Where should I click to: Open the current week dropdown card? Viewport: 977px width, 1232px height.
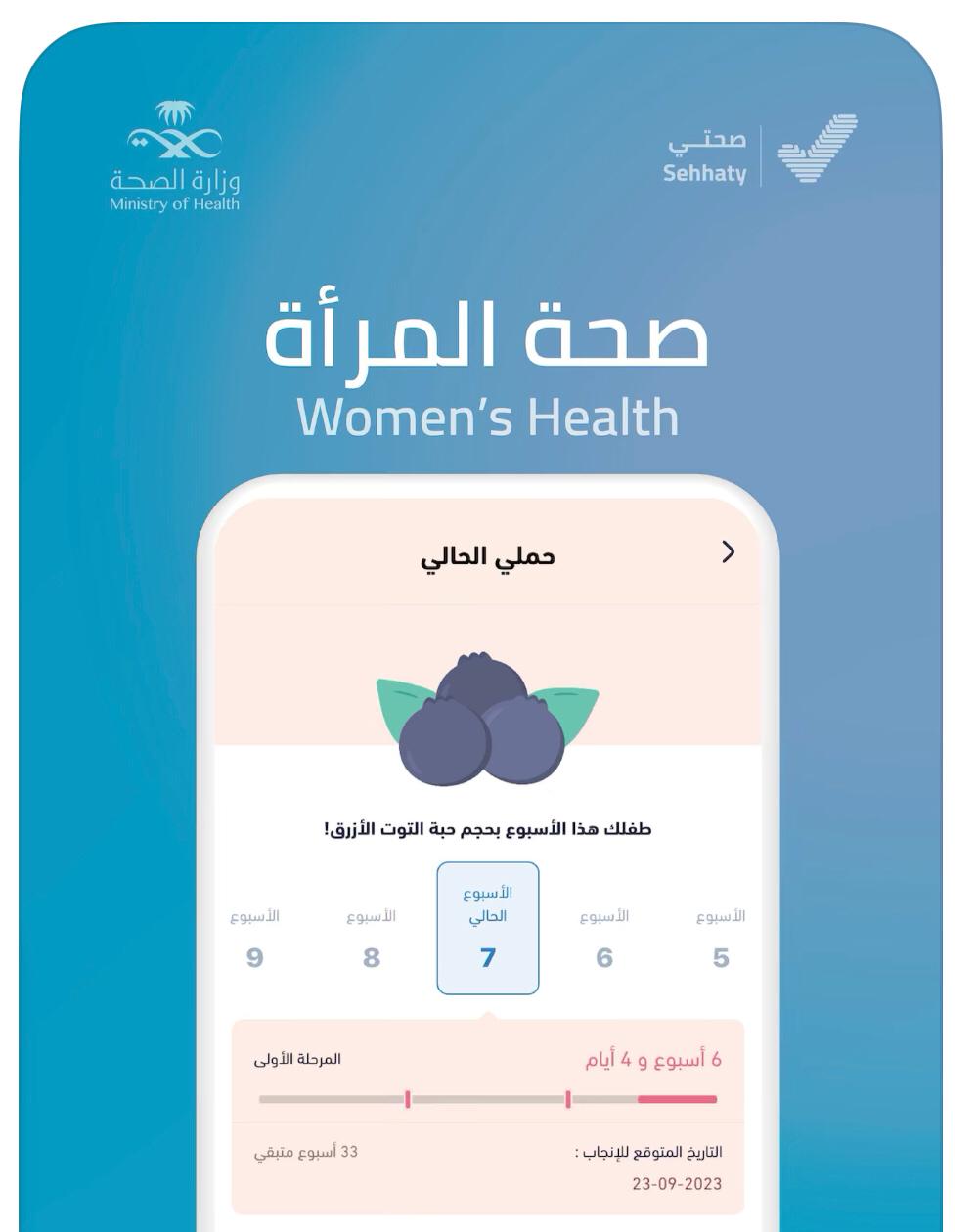pos(488,927)
